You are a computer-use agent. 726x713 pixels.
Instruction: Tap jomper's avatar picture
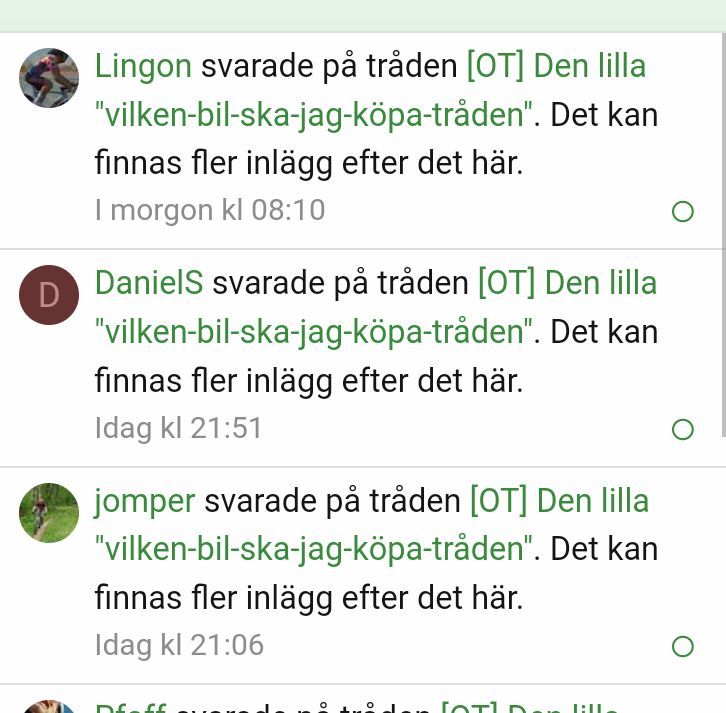pyautogui.click(x=49, y=513)
